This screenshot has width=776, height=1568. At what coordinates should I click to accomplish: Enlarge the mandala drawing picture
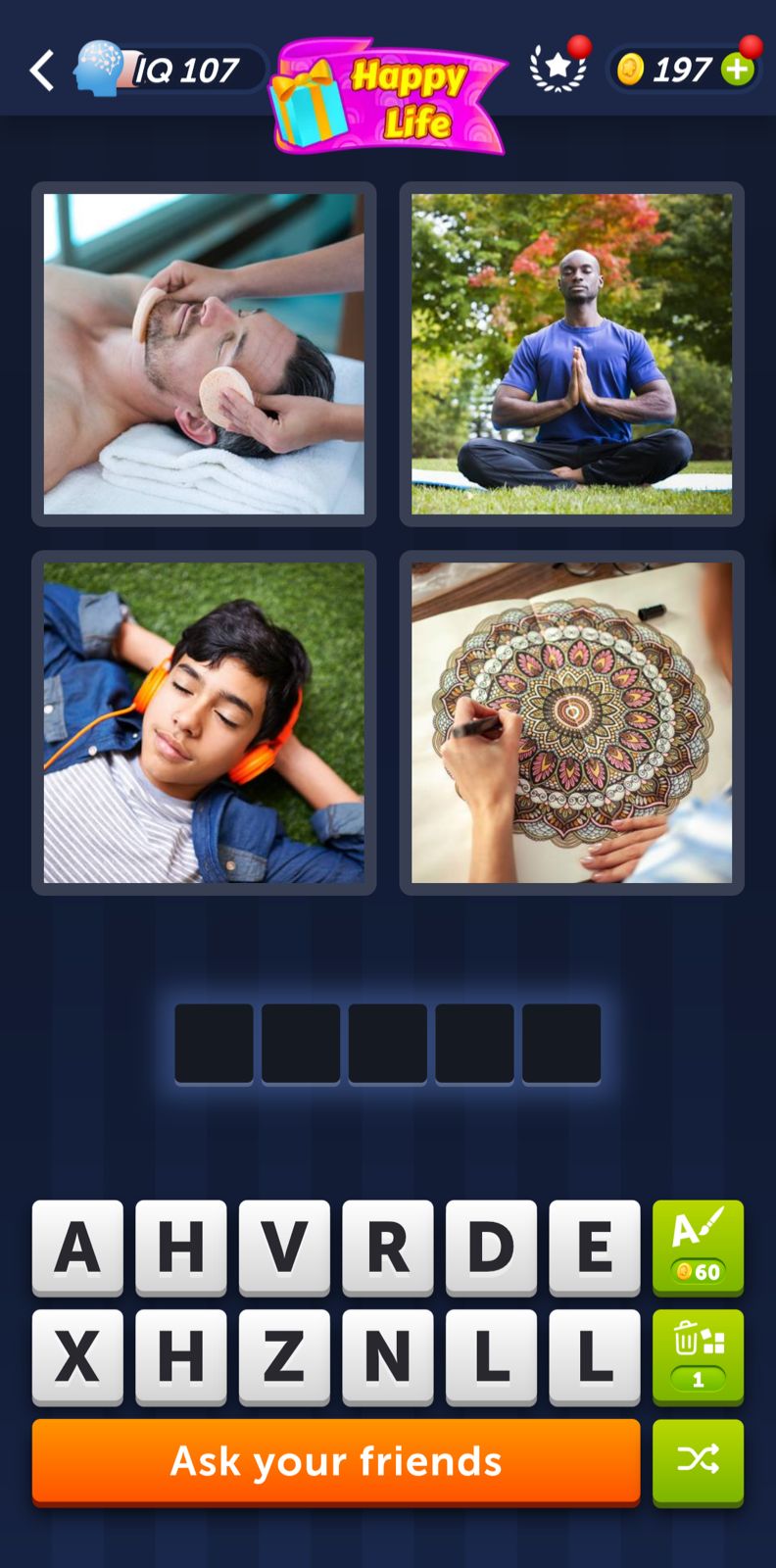click(x=571, y=722)
